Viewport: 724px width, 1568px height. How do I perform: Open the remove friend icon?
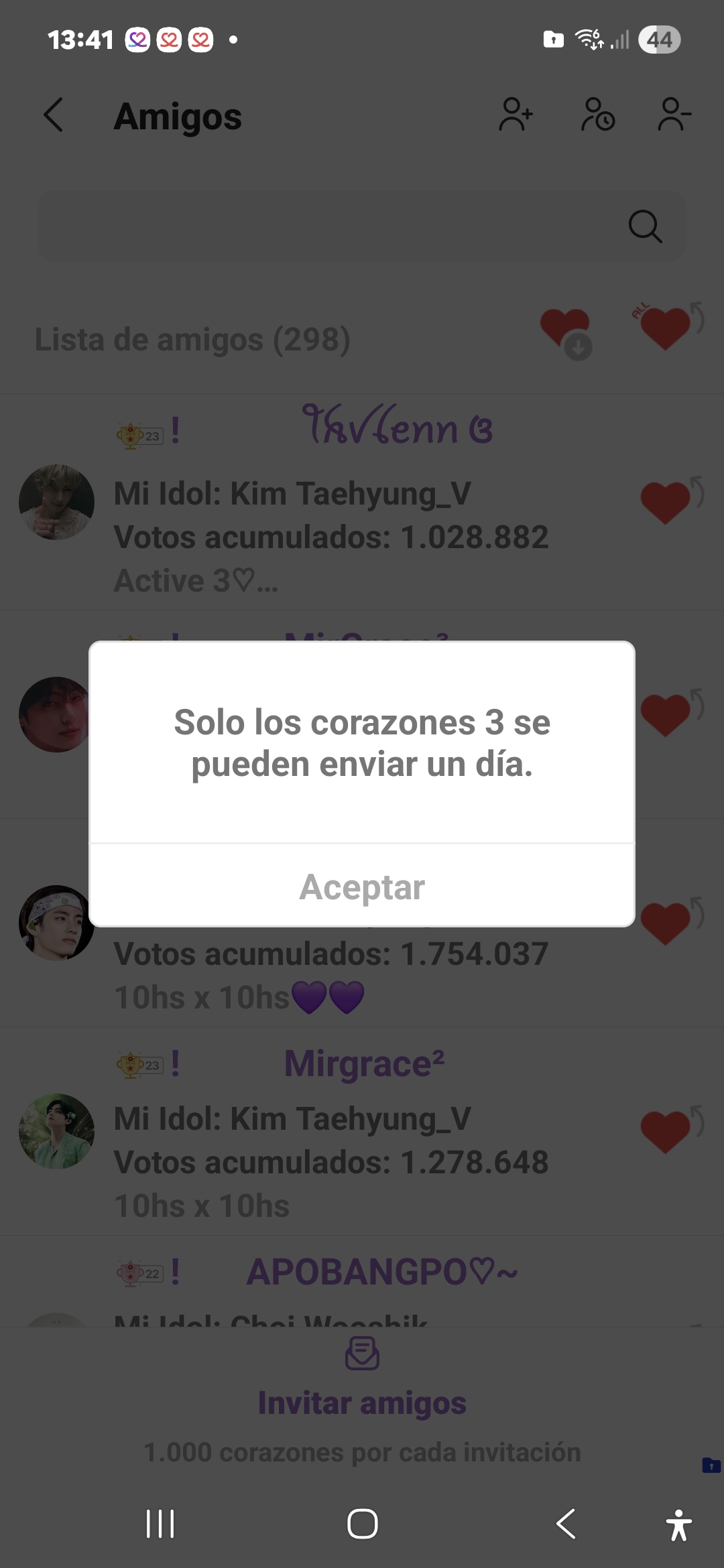point(674,115)
